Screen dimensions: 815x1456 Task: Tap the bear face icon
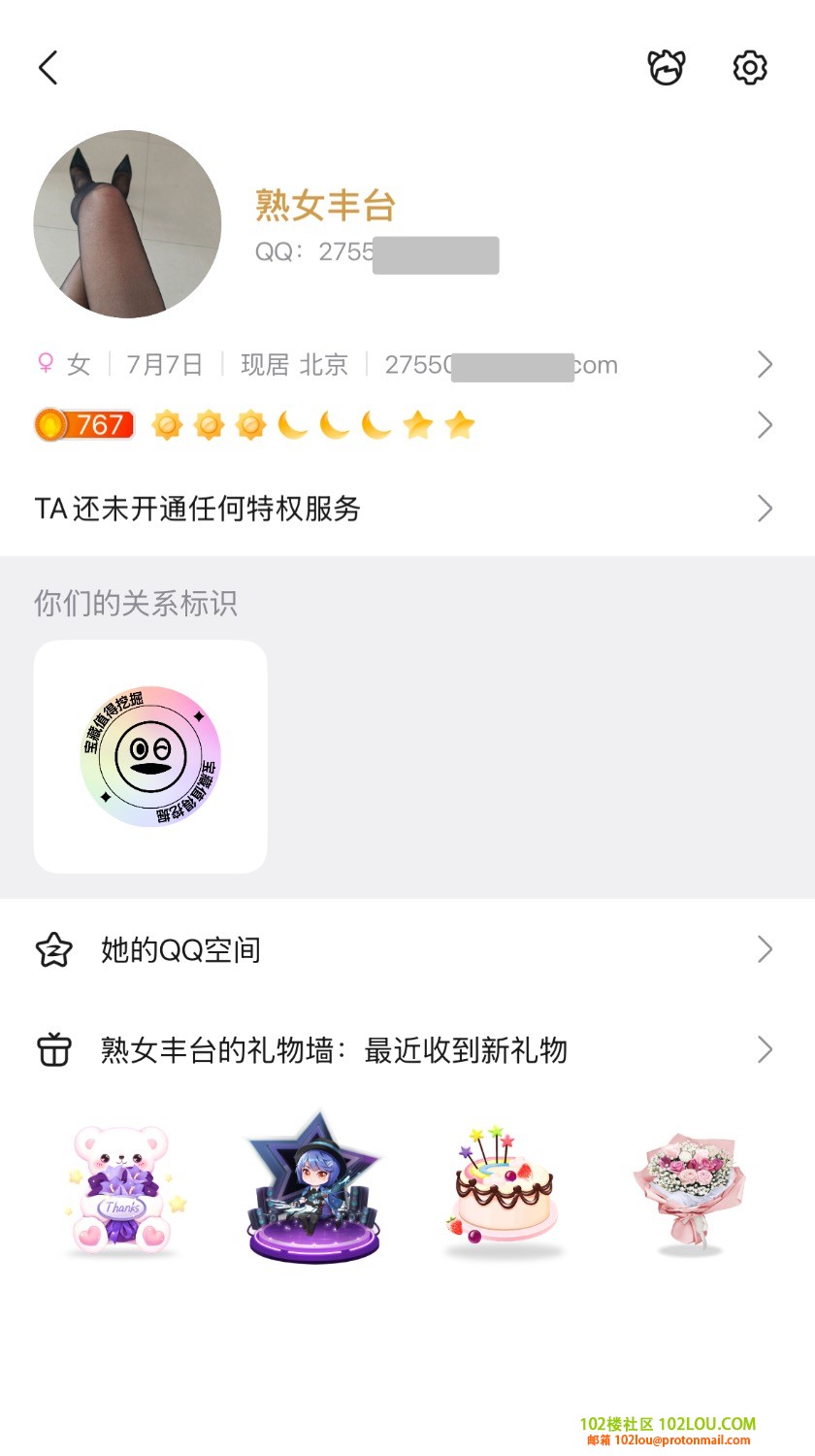pos(667,68)
